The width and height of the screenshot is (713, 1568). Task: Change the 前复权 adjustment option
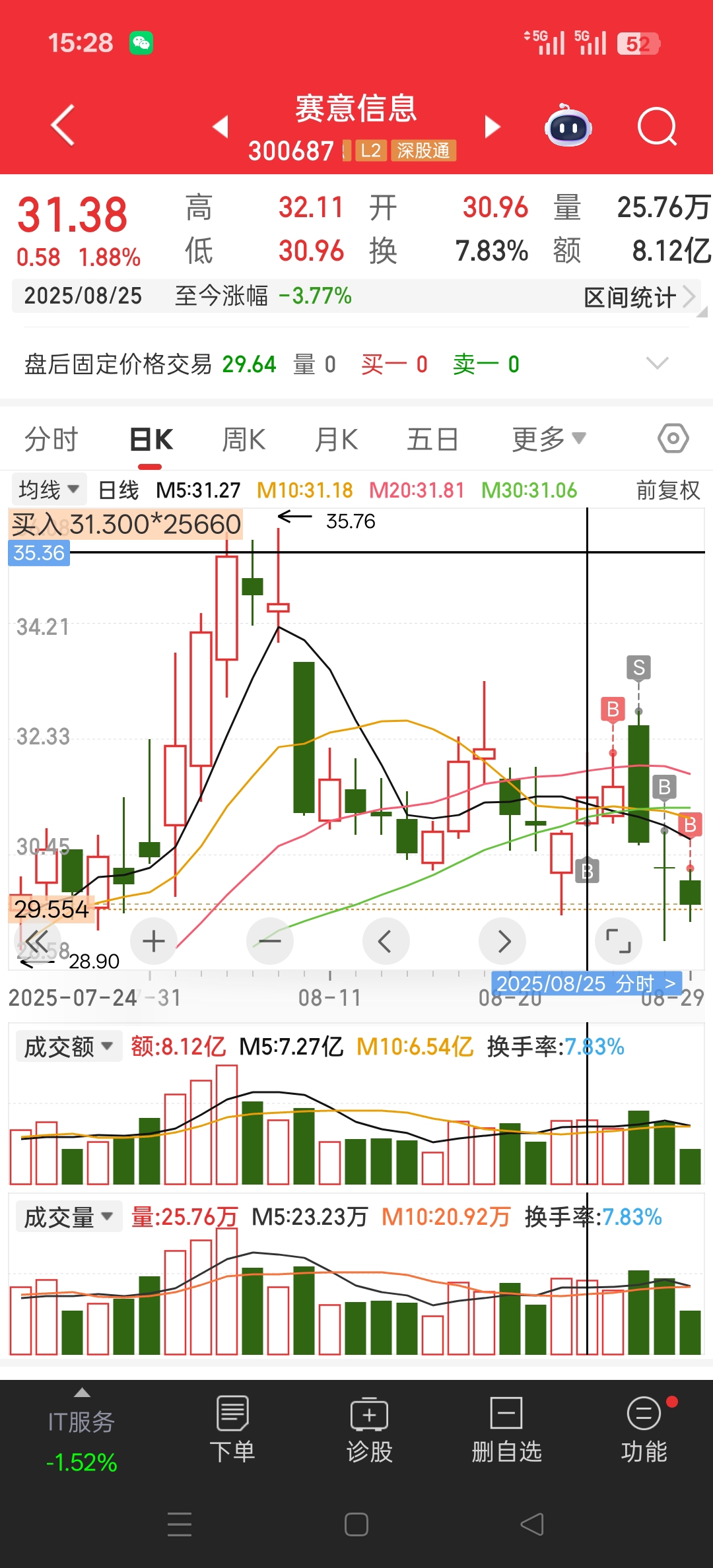tap(667, 490)
